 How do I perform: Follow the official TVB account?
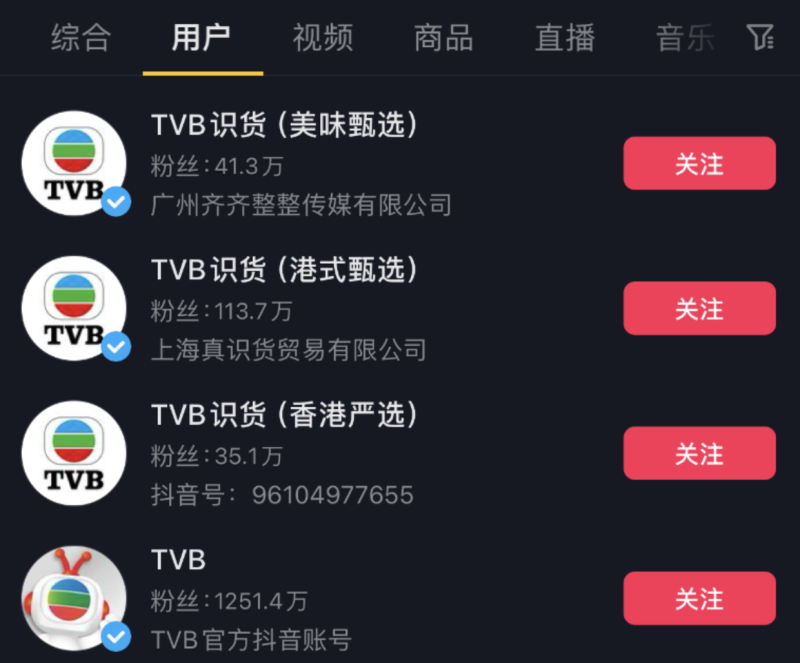[699, 598]
